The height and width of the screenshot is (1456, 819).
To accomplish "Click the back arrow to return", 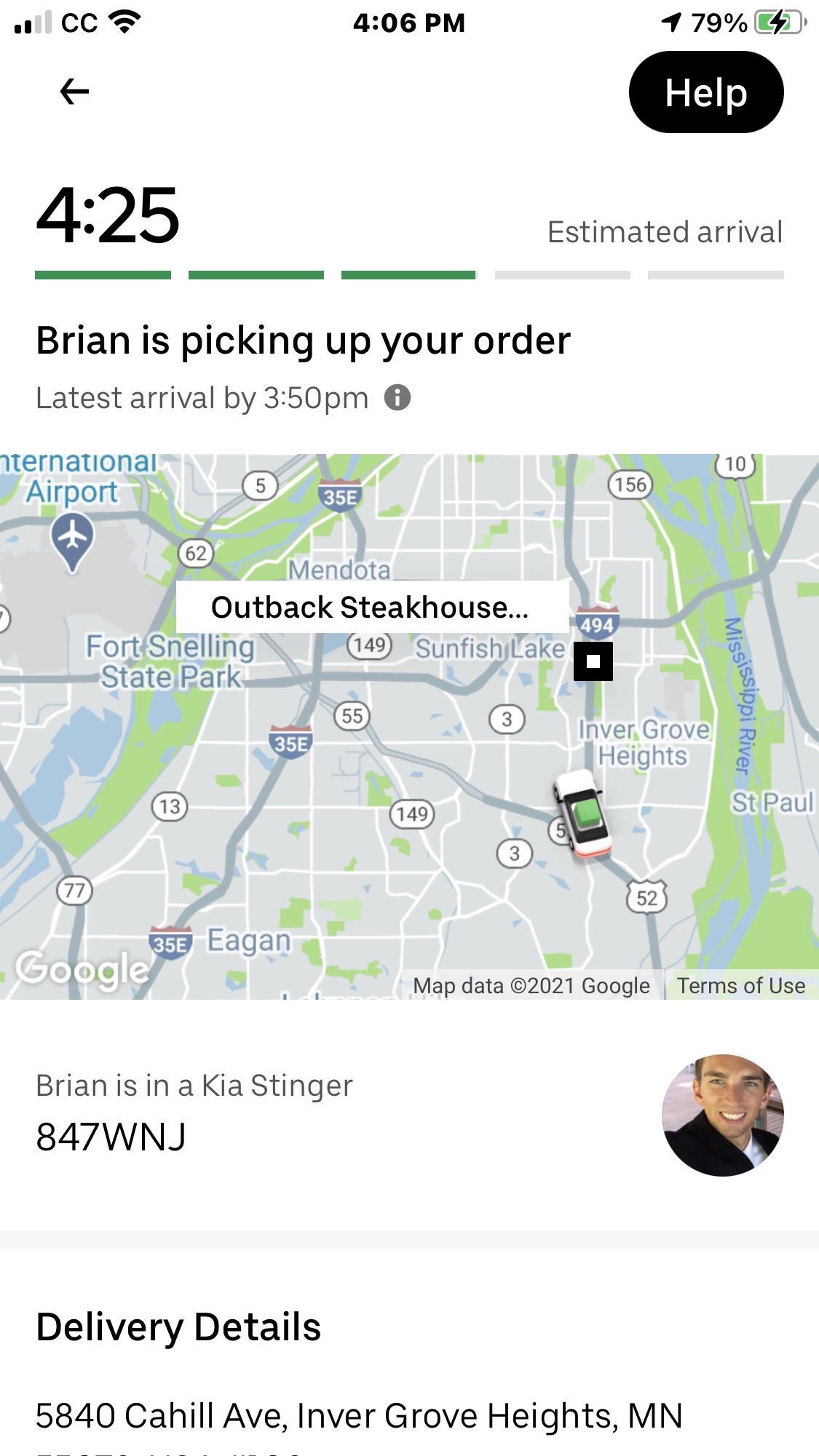I will tap(71, 92).
